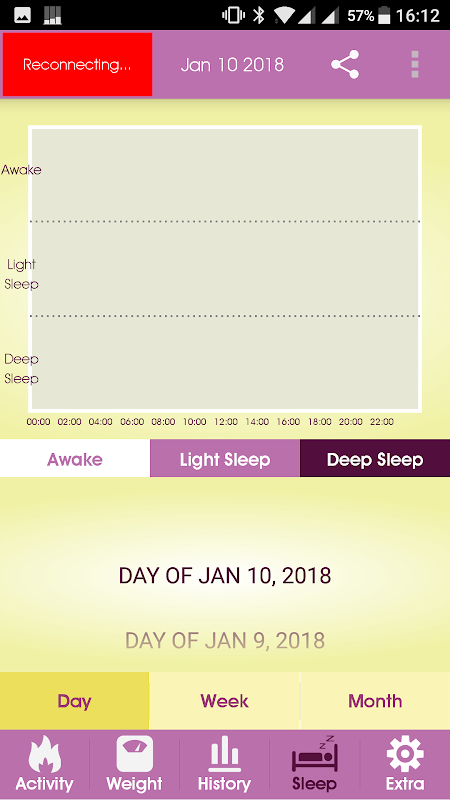Switch to the Month view
This screenshot has height=800, width=450.
(375, 701)
